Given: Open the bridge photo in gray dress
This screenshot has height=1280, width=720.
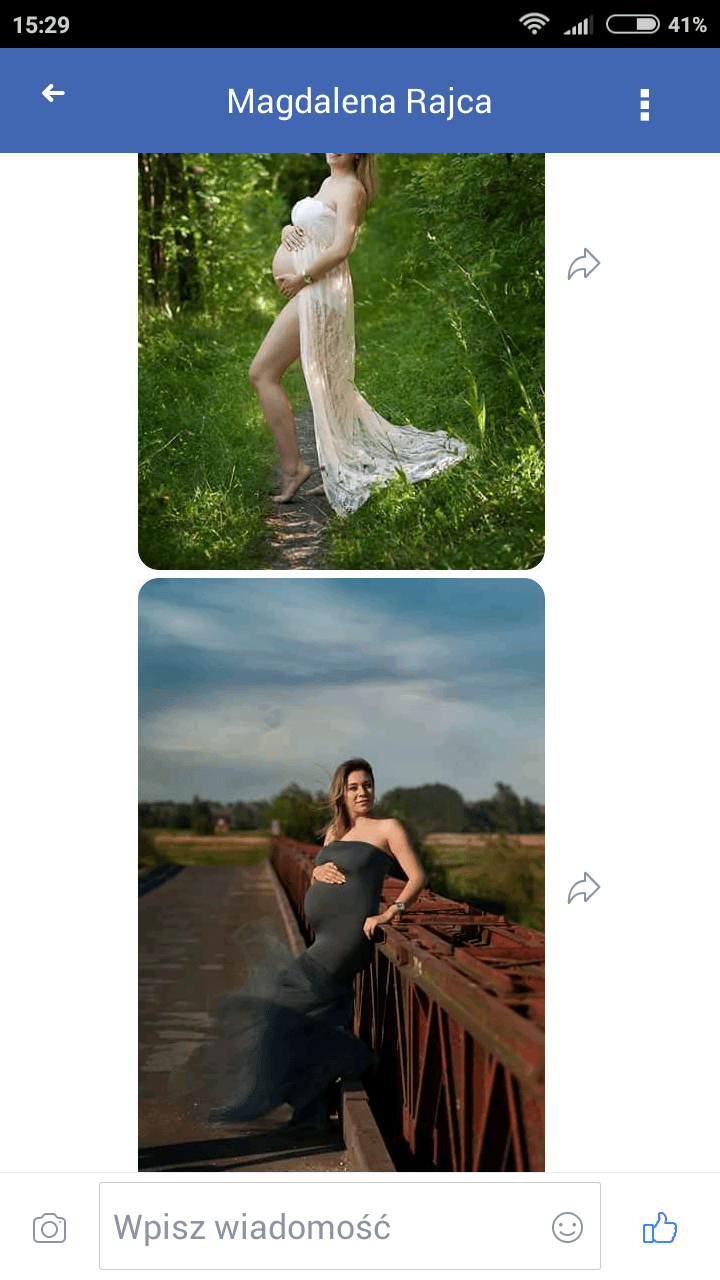Looking at the screenshot, I should pos(341,875).
